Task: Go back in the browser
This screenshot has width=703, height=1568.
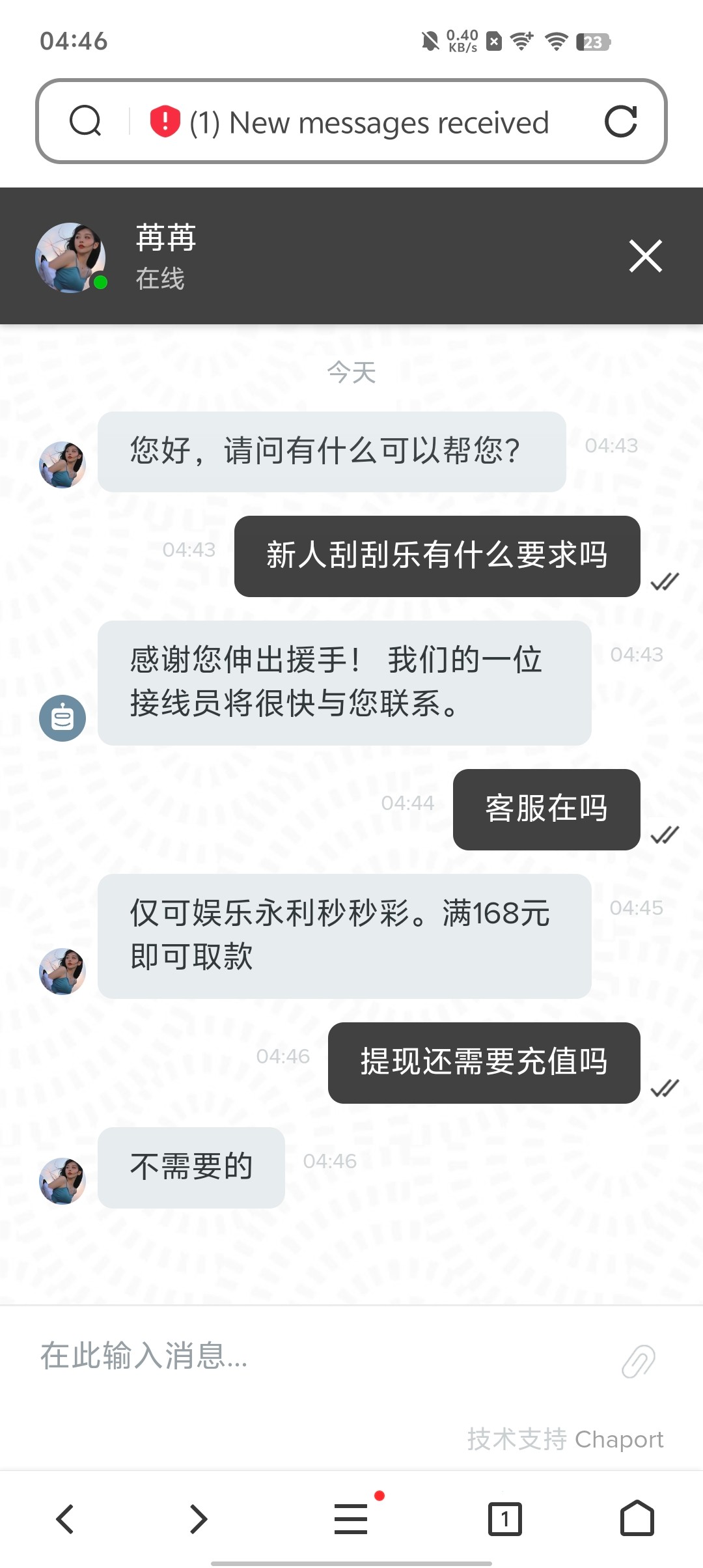Action: [65, 1519]
